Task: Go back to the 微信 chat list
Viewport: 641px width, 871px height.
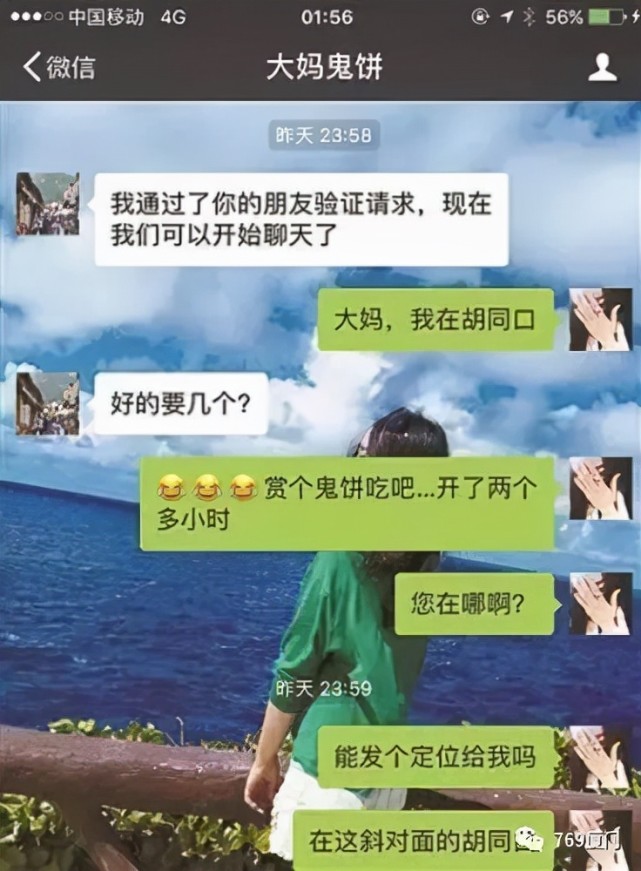Action: [x=59, y=67]
